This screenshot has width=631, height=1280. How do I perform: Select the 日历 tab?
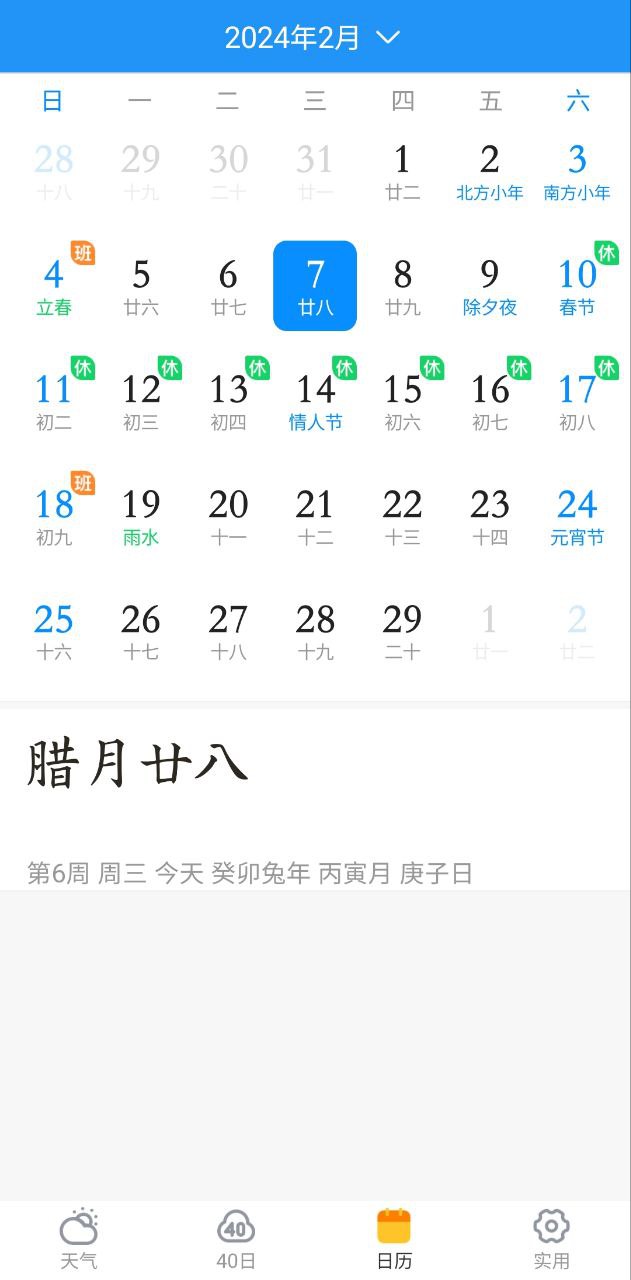point(394,1240)
